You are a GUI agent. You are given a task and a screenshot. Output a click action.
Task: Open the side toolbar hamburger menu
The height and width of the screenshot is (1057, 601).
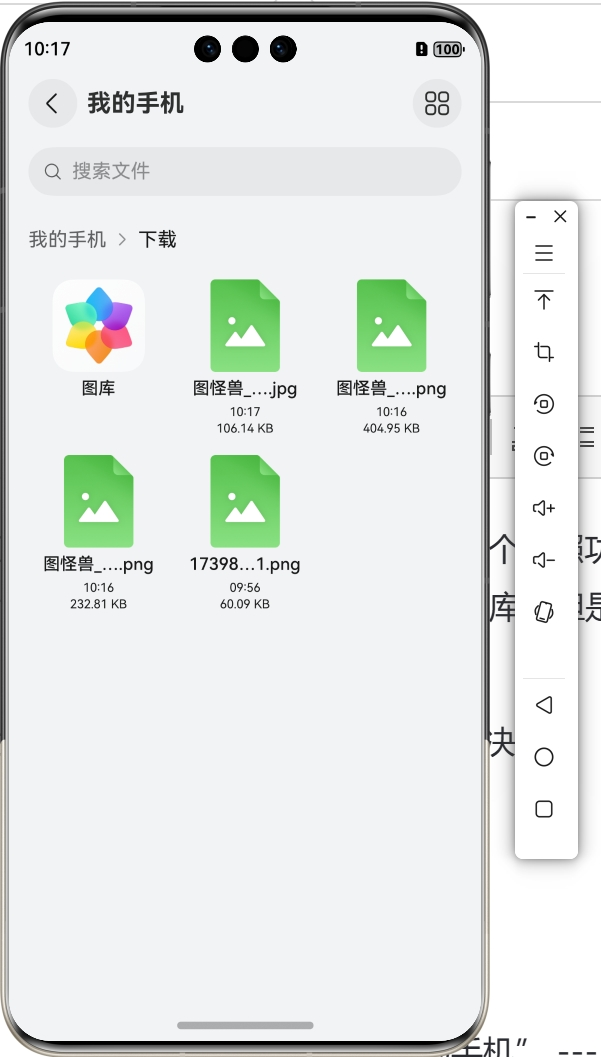[544, 253]
